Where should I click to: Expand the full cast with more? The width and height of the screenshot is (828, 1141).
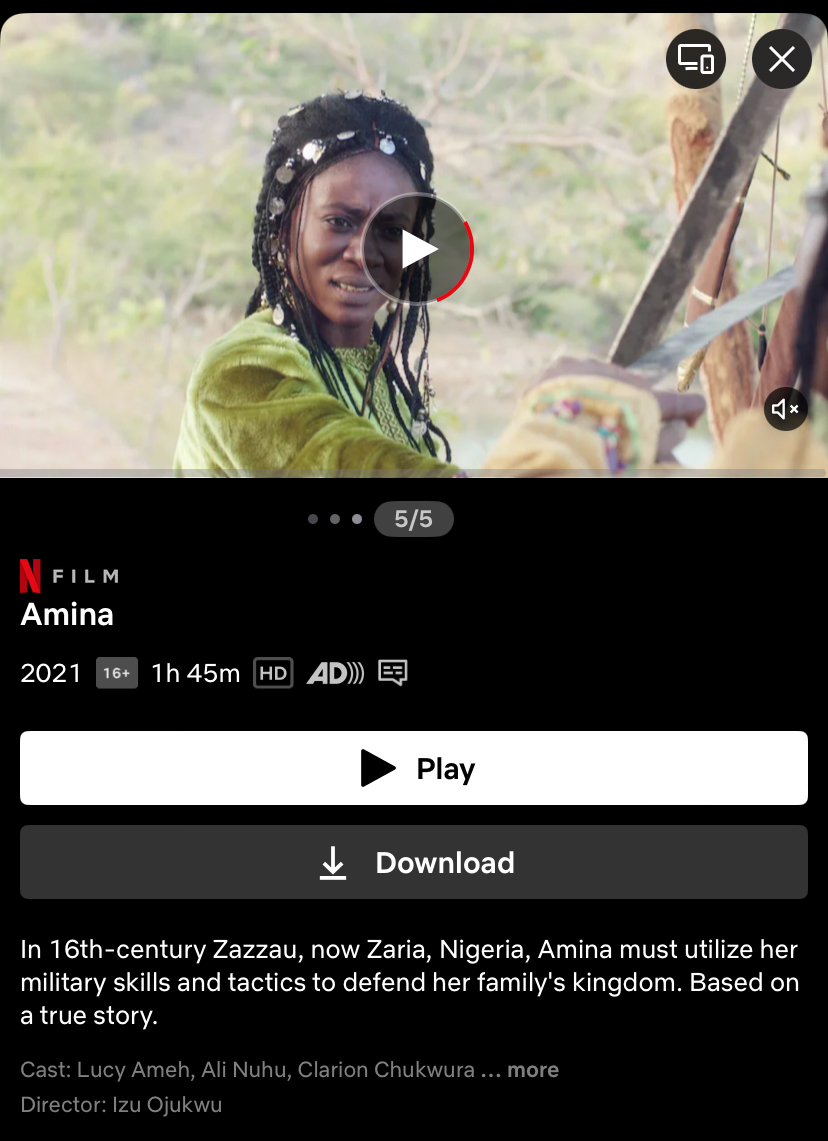click(x=532, y=1070)
